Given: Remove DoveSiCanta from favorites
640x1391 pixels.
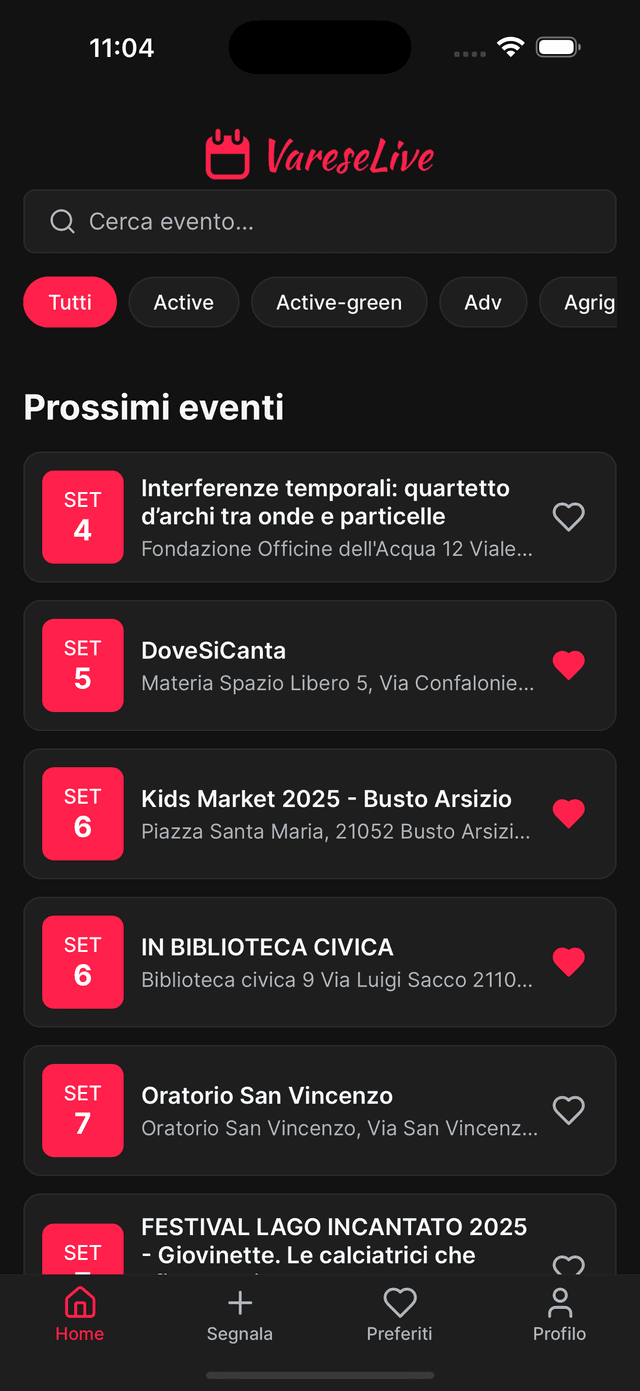Looking at the screenshot, I should pyautogui.click(x=569, y=665).
